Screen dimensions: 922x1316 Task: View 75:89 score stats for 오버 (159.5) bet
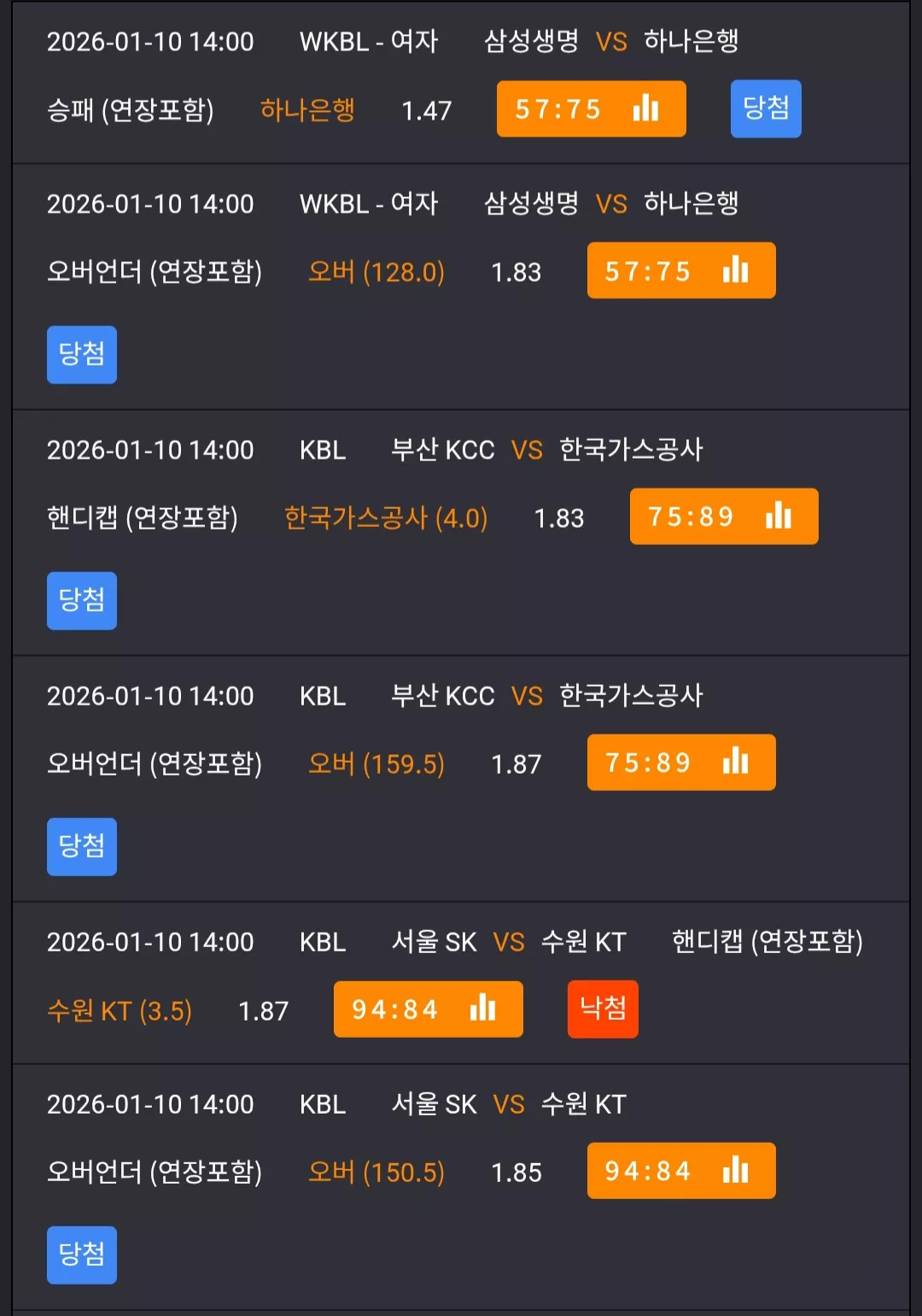(681, 763)
